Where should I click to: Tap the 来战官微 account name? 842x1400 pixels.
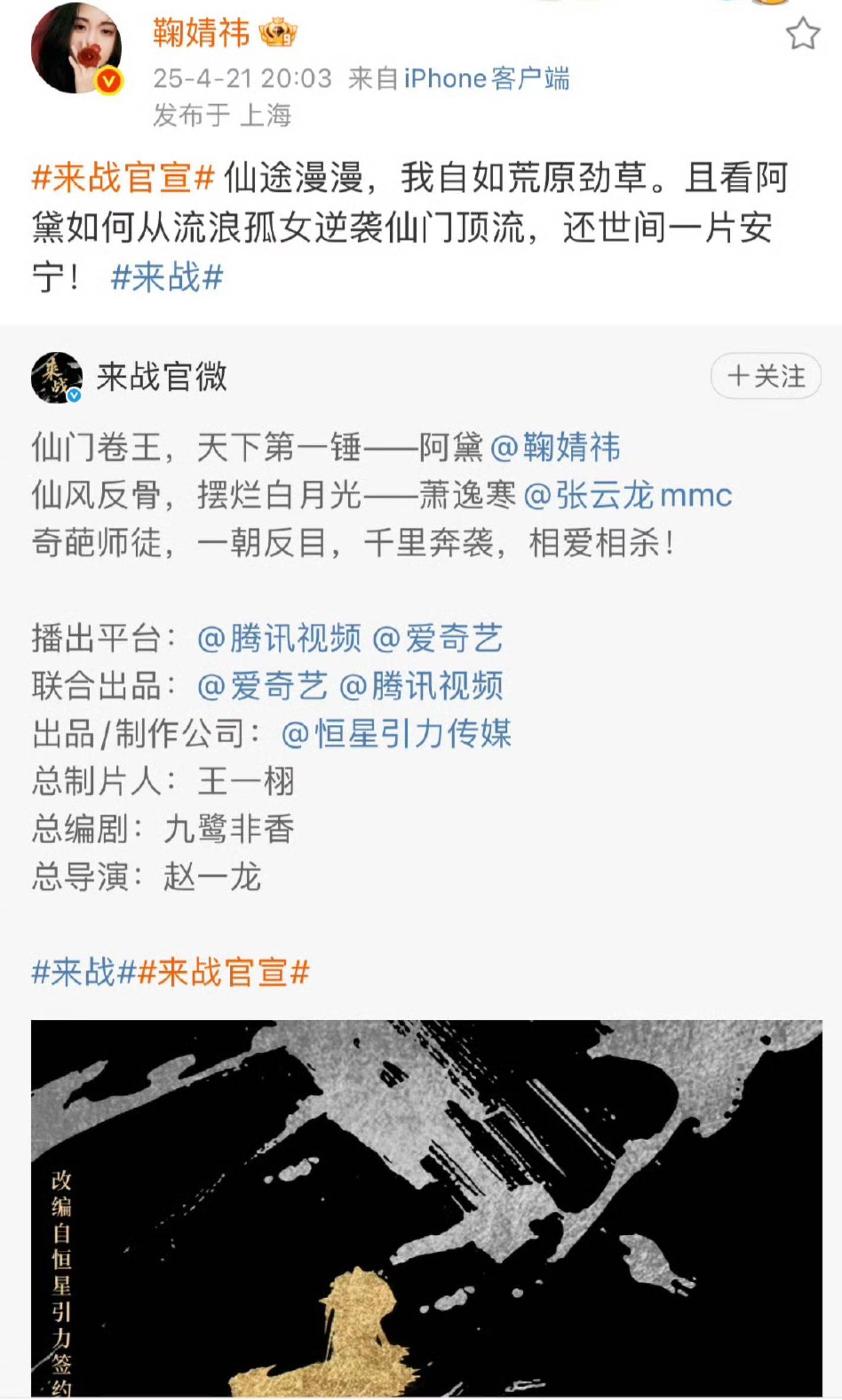[162, 377]
